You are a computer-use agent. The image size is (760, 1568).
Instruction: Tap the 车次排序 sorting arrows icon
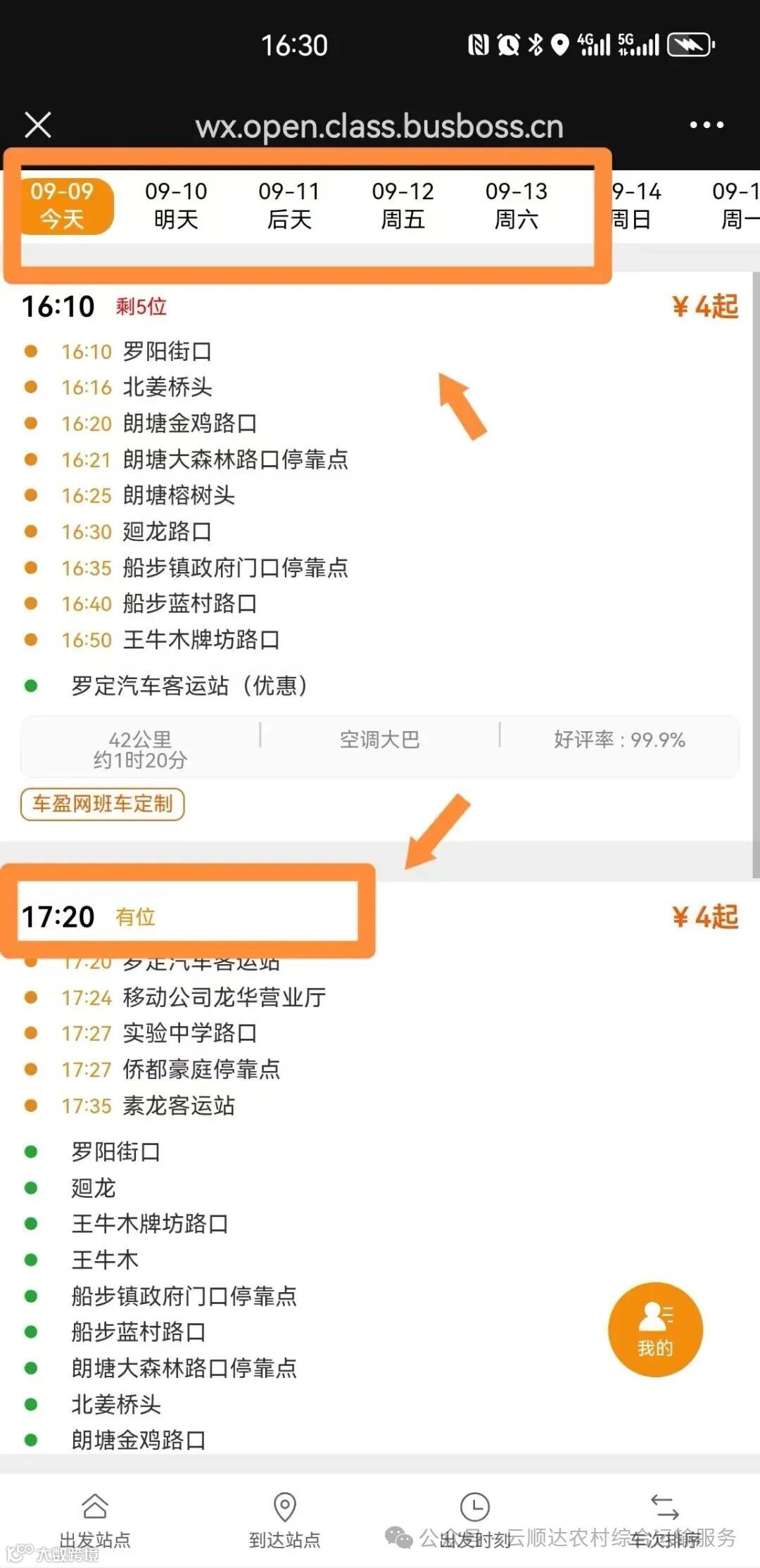point(665,1506)
